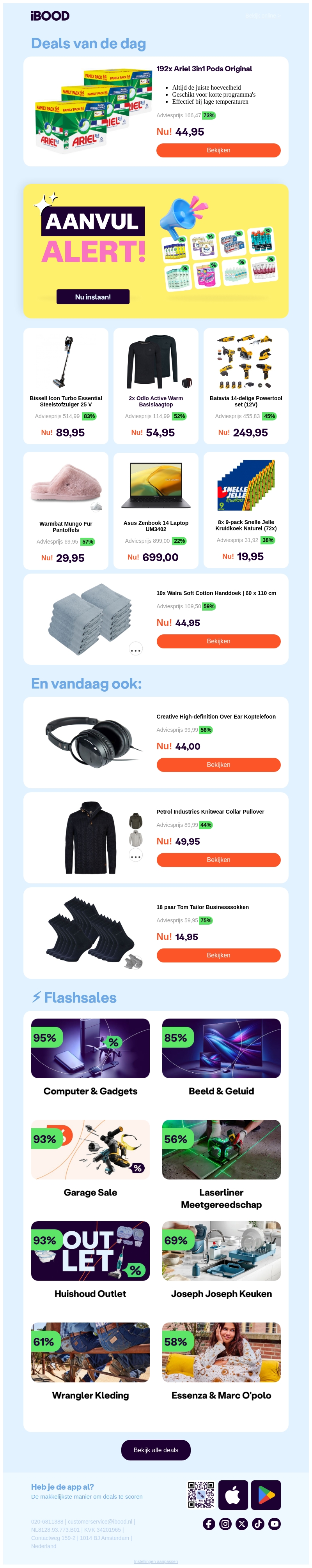Open the Warmbat Mungo Fur Pantoffels deal
The width and height of the screenshot is (312, 1568).
coord(66,510)
